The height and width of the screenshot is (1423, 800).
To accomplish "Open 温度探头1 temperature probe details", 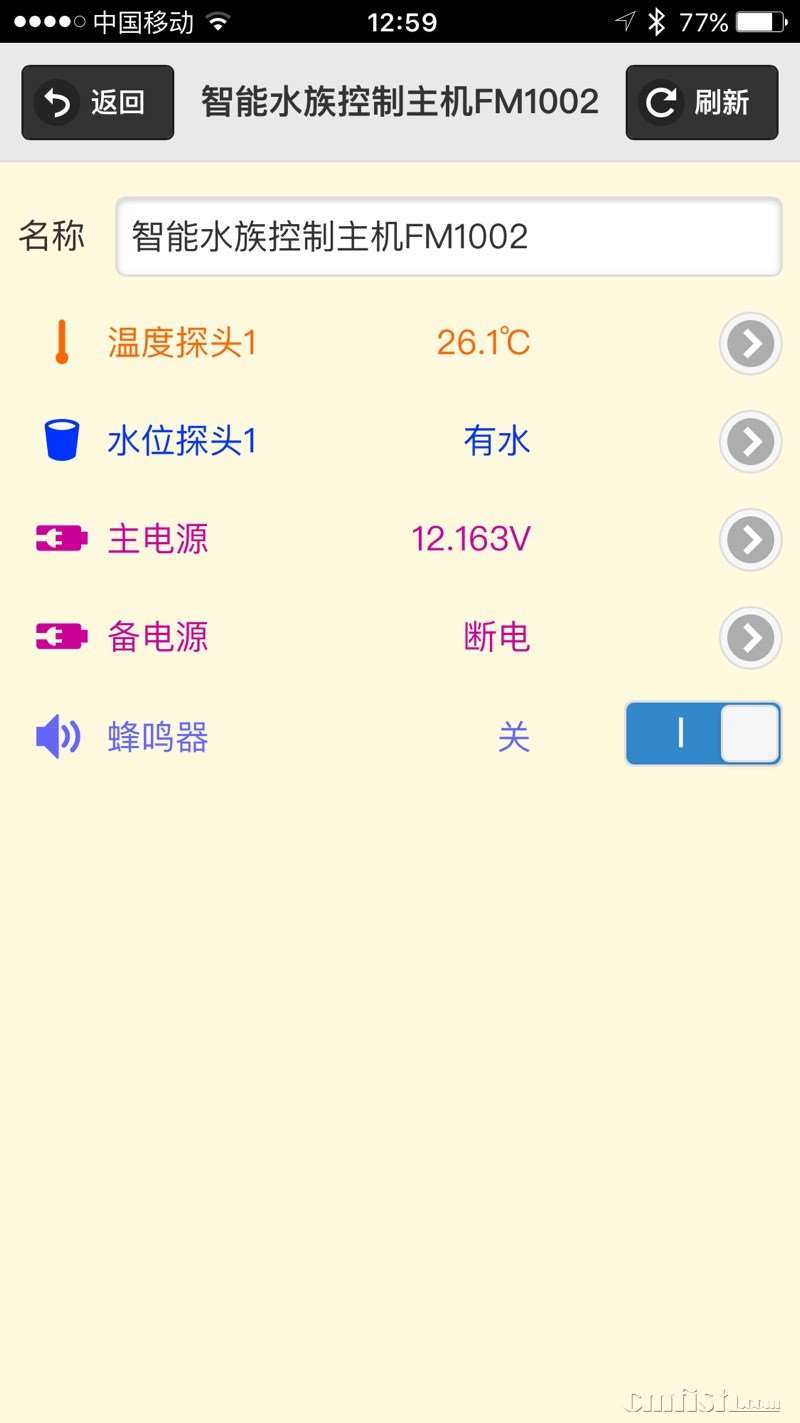I will 749,344.
